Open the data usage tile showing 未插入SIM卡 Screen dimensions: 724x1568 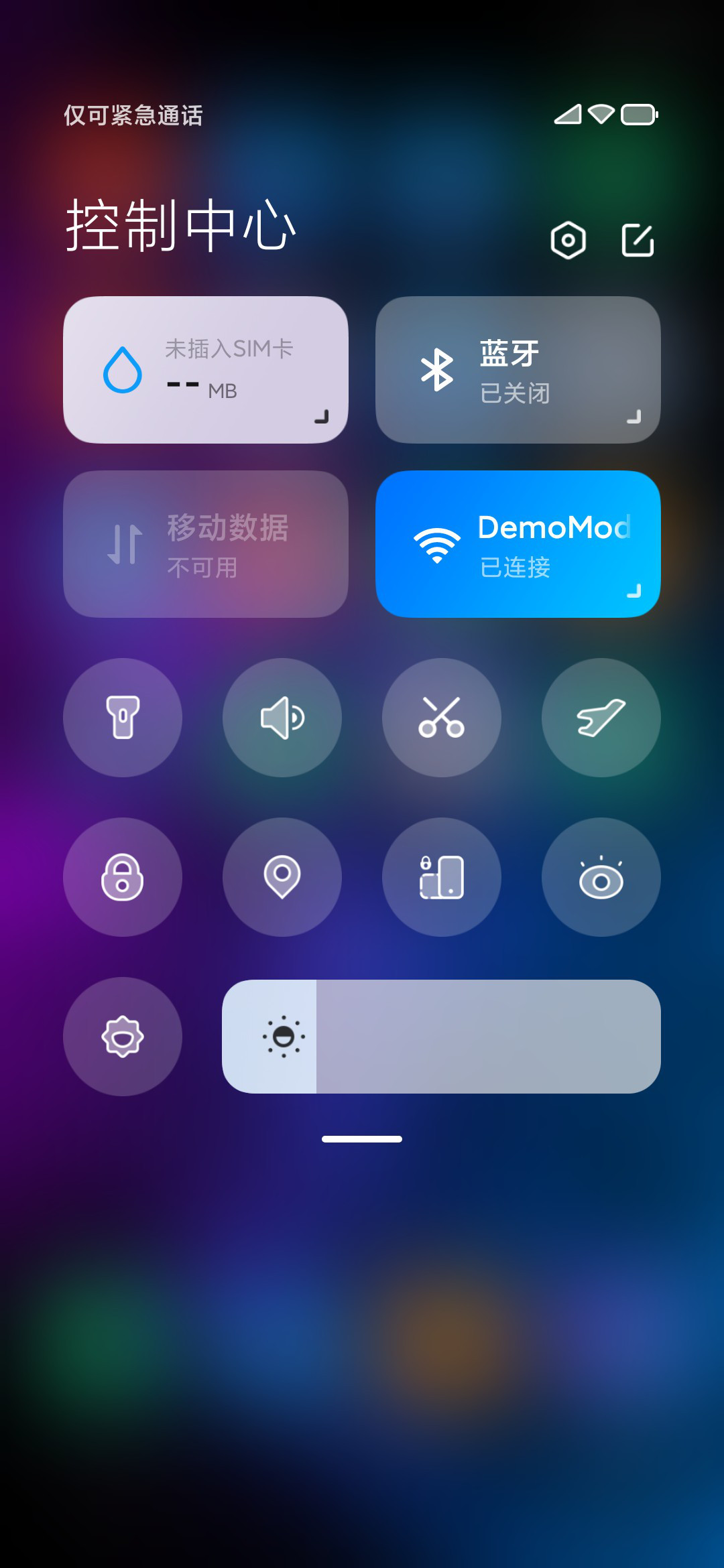(x=206, y=370)
